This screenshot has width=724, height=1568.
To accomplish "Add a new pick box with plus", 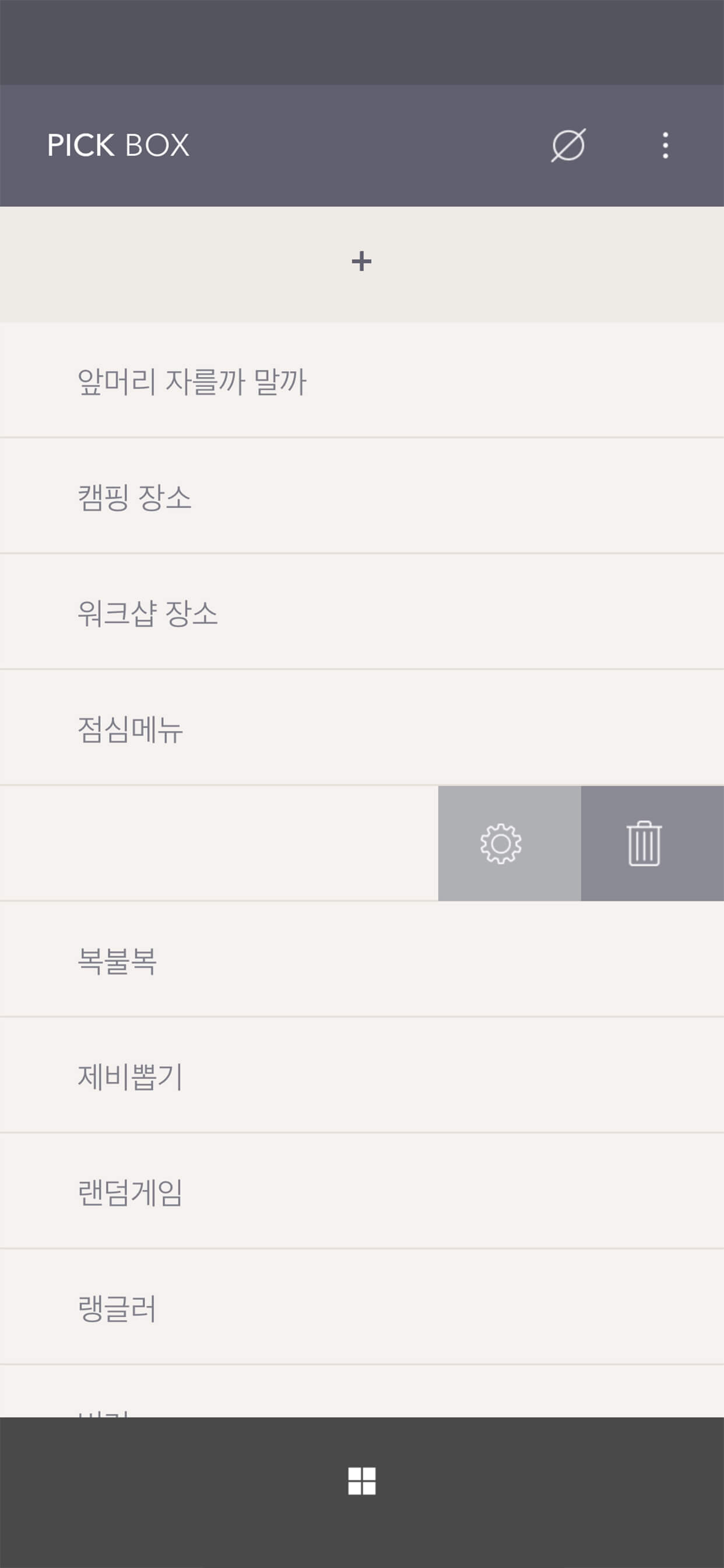I will (361, 262).
